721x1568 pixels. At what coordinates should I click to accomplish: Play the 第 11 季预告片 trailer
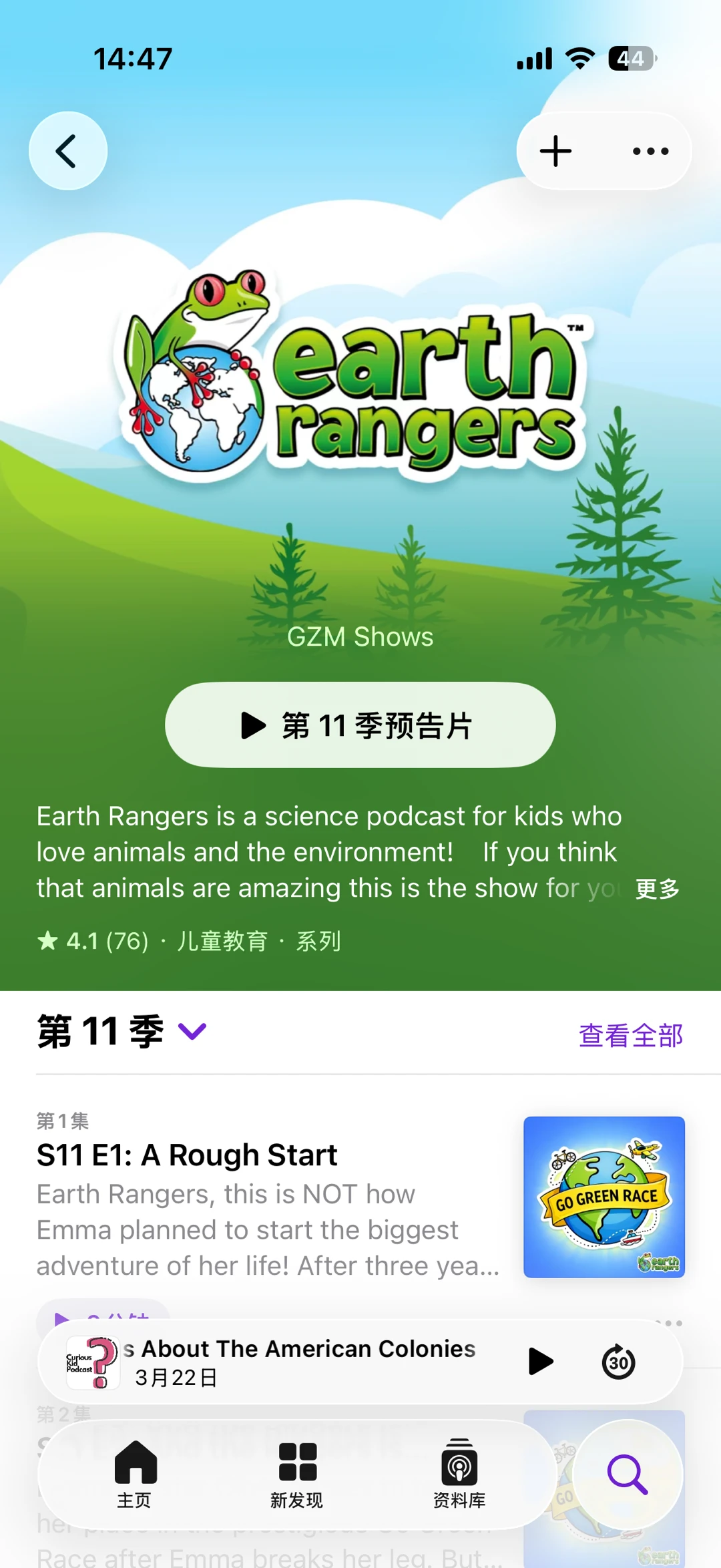coord(359,725)
